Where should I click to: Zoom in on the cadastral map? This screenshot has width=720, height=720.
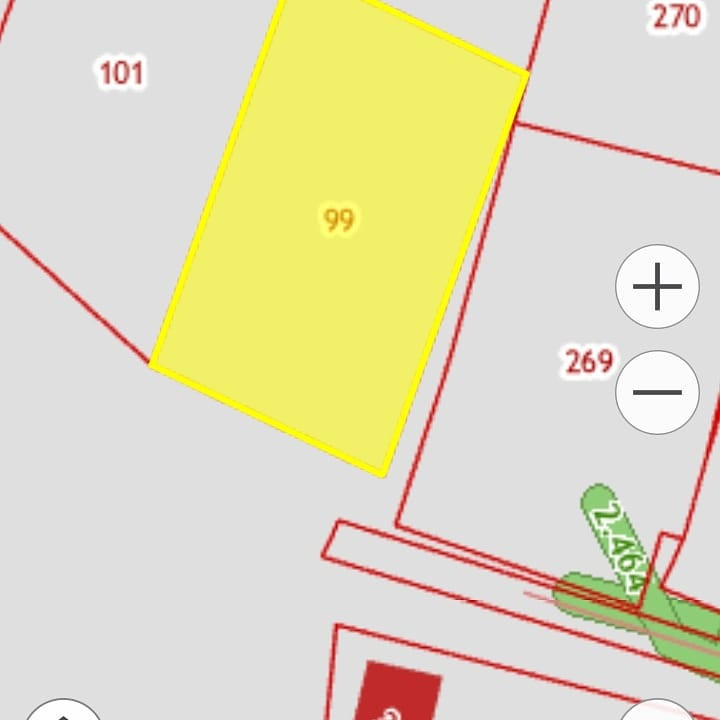click(657, 287)
